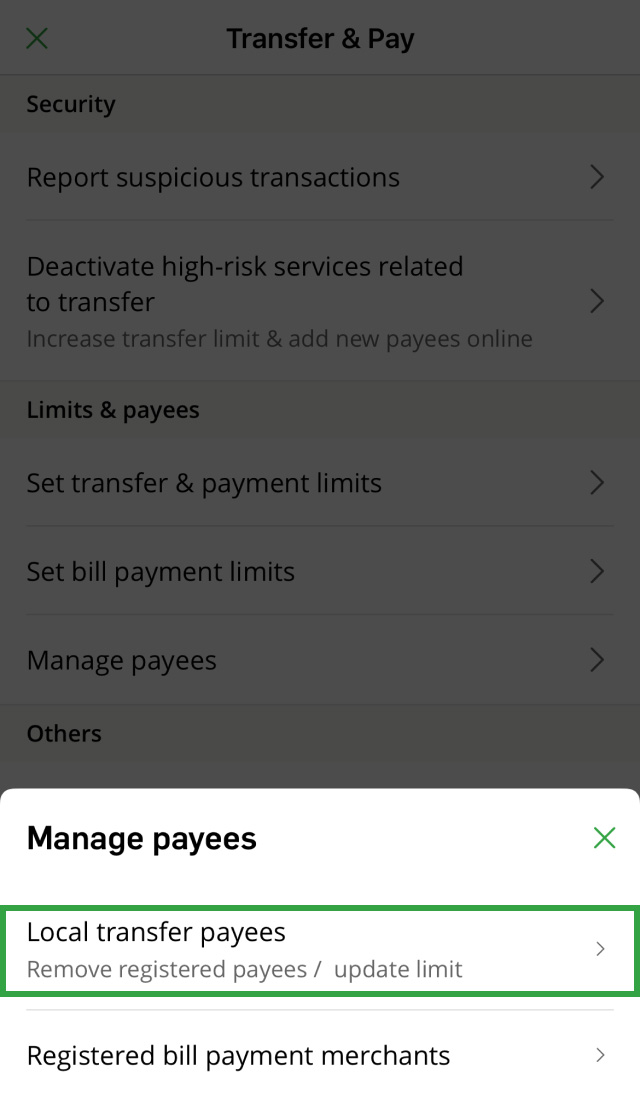Select the Manage payees row
640x1100 pixels.
click(x=320, y=661)
